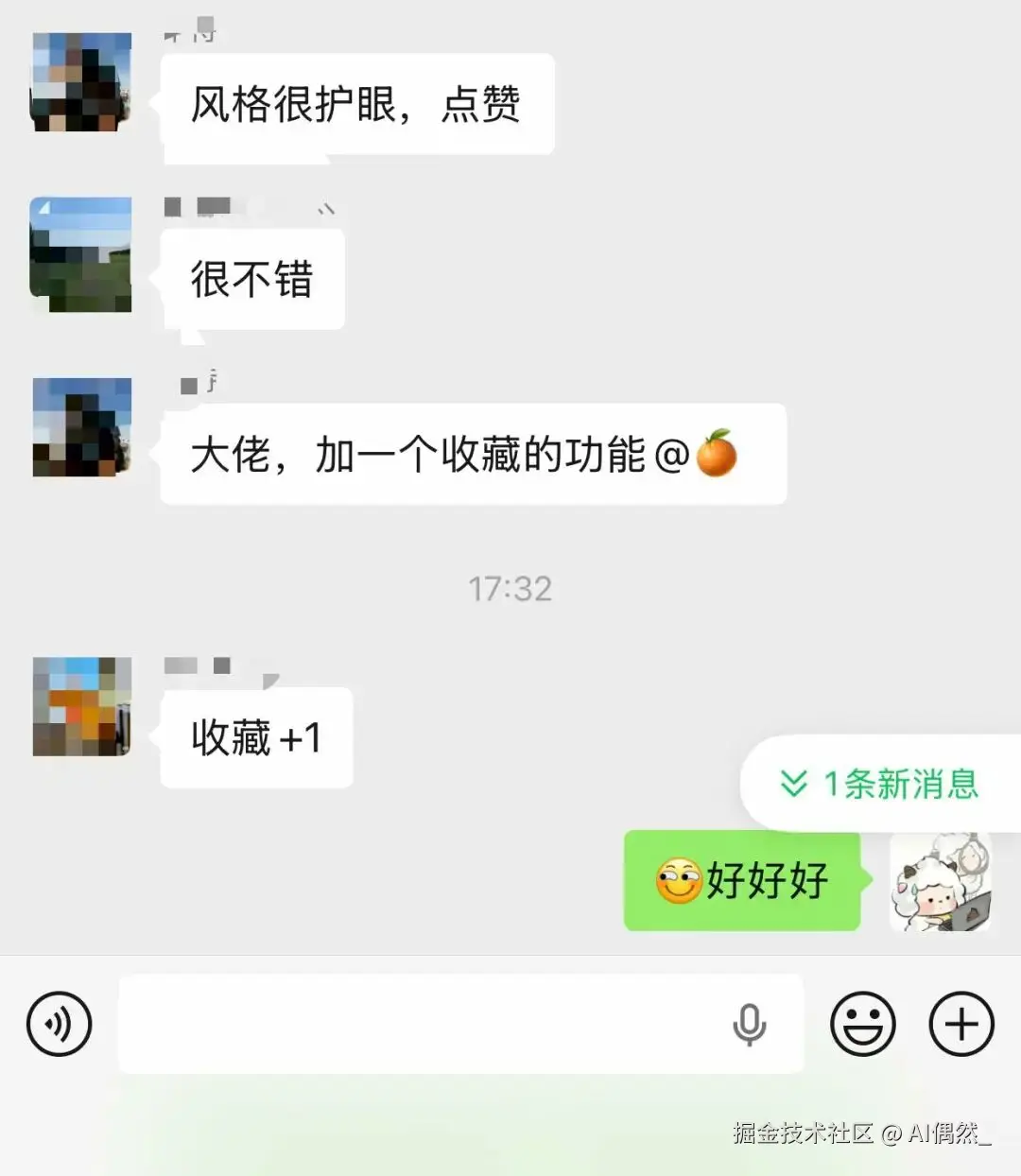The height and width of the screenshot is (1176, 1021).
Task: Tap the microphone icon for voice-to-text
Action: 747,1024
